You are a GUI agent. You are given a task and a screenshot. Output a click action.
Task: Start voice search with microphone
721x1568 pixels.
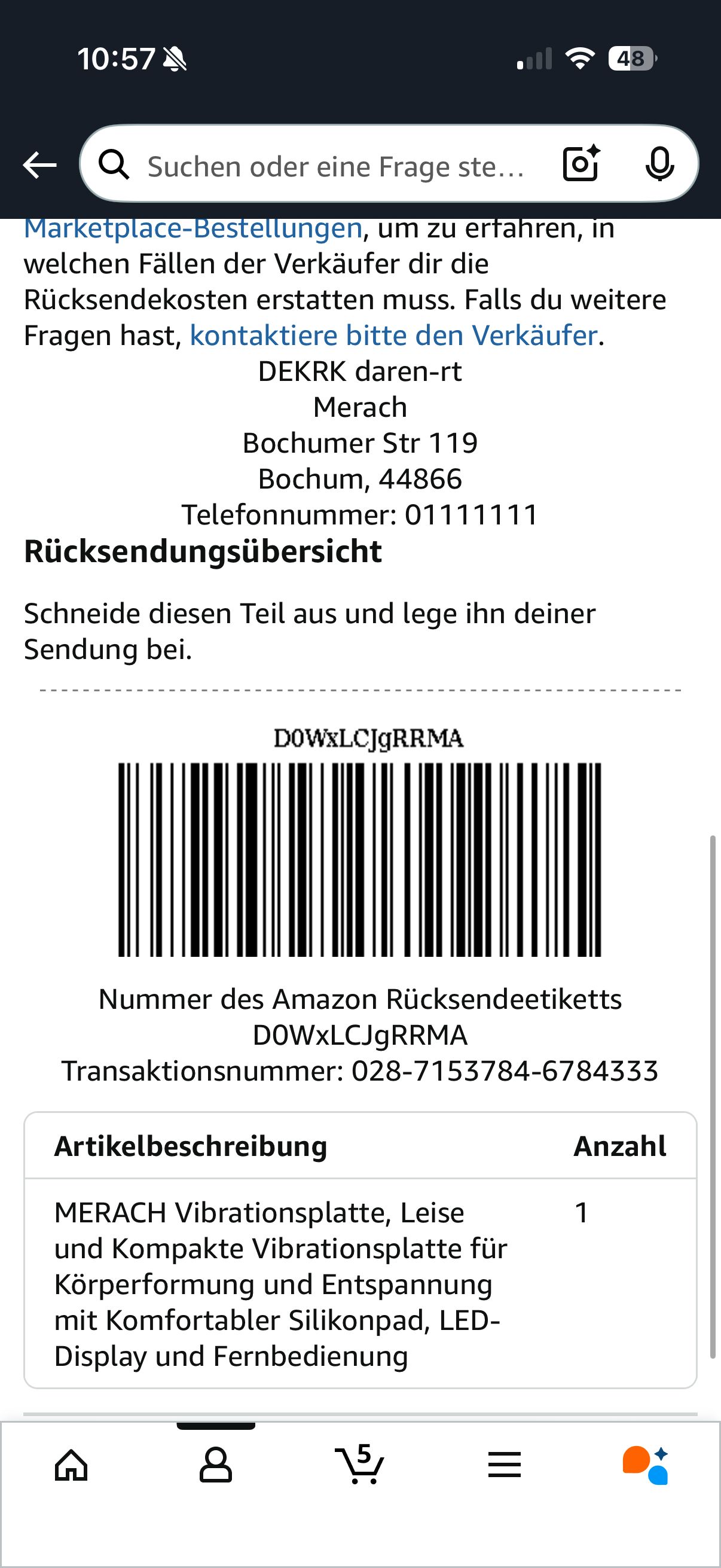tap(659, 164)
